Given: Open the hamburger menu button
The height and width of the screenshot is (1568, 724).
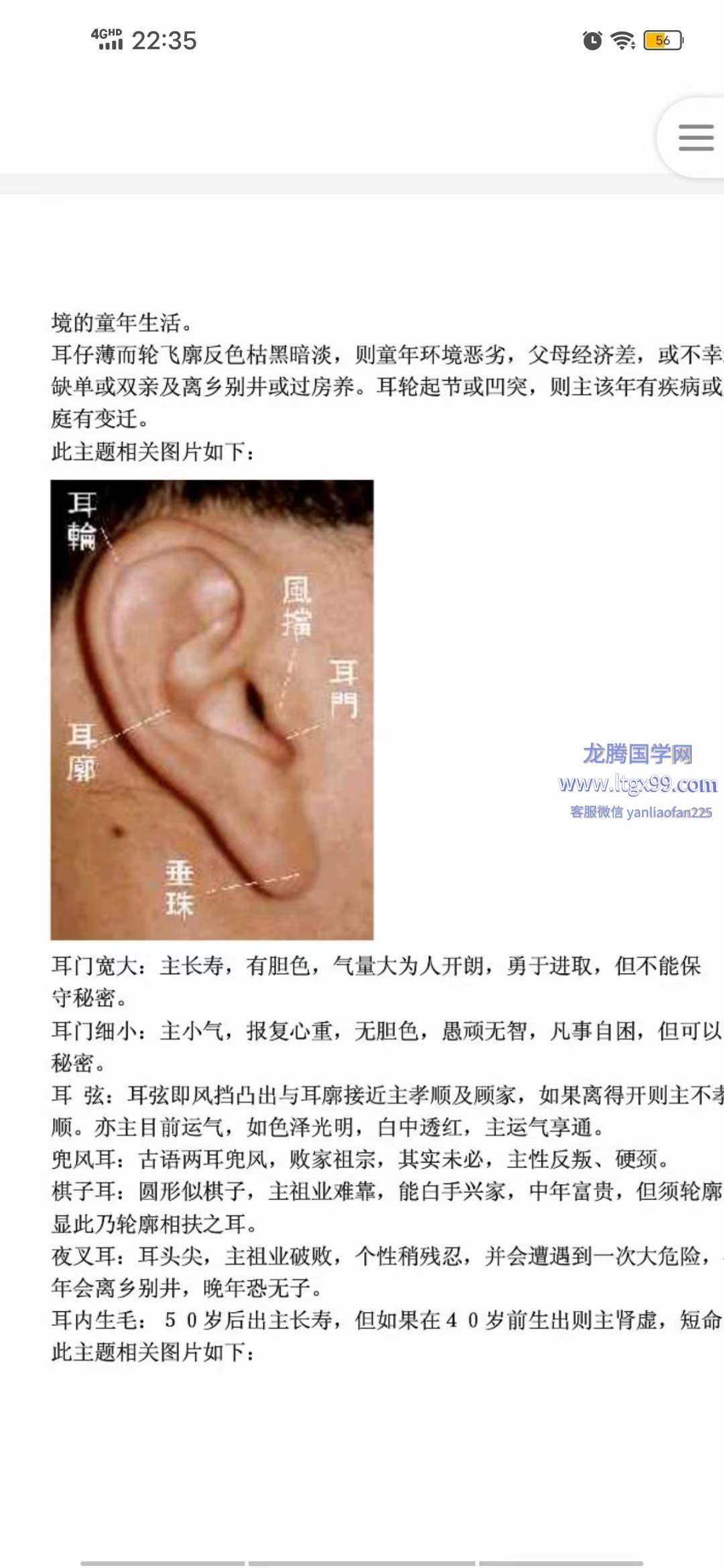Looking at the screenshot, I should [695, 137].
